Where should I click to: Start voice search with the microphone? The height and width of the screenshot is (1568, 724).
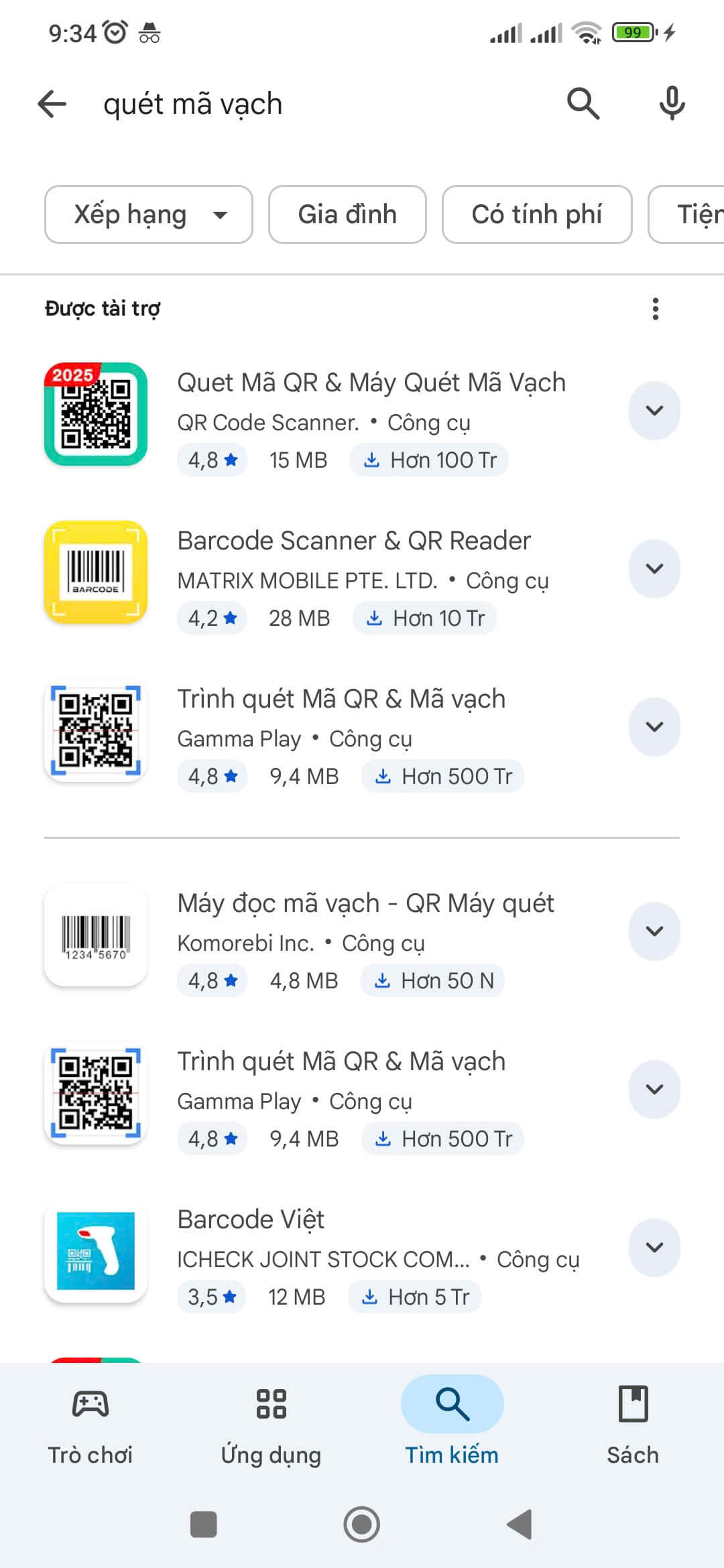coord(672,104)
